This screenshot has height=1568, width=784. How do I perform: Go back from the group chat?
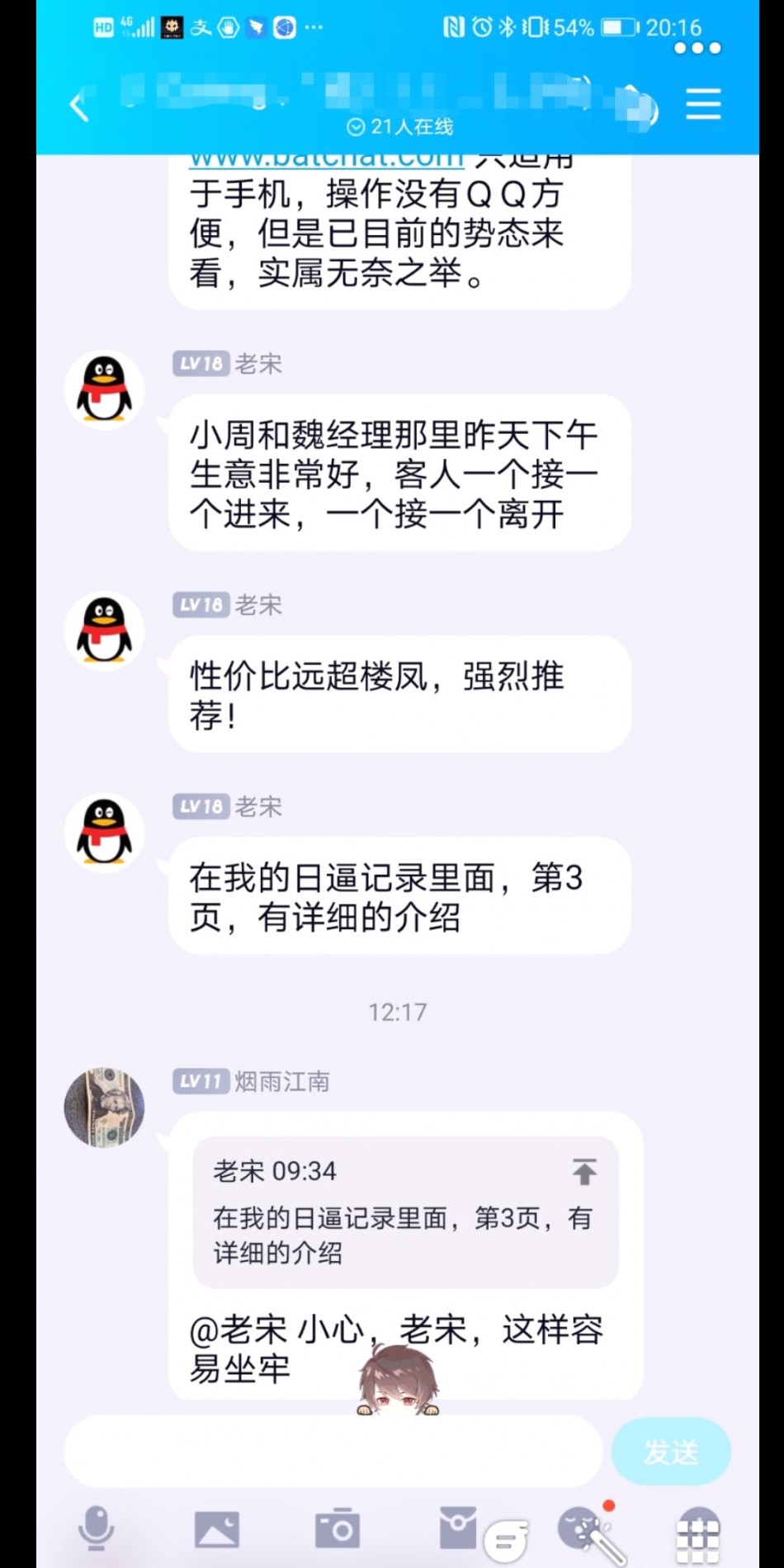(x=78, y=106)
